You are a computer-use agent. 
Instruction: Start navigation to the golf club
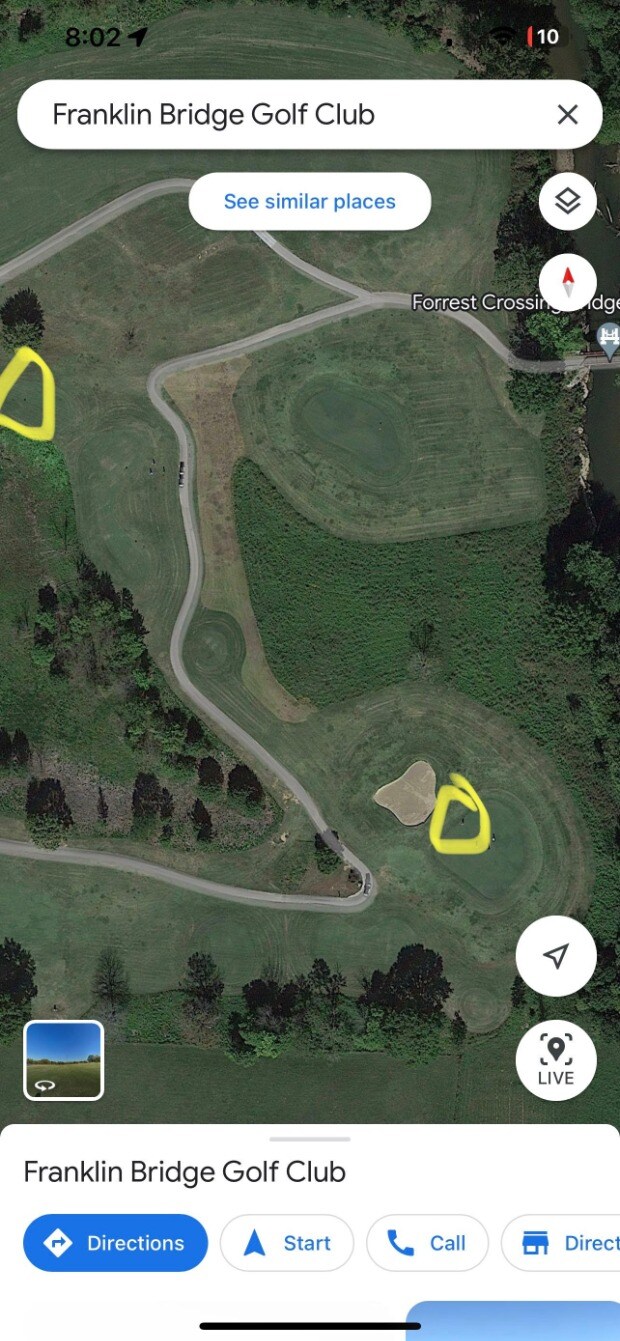pos(287,1243)
